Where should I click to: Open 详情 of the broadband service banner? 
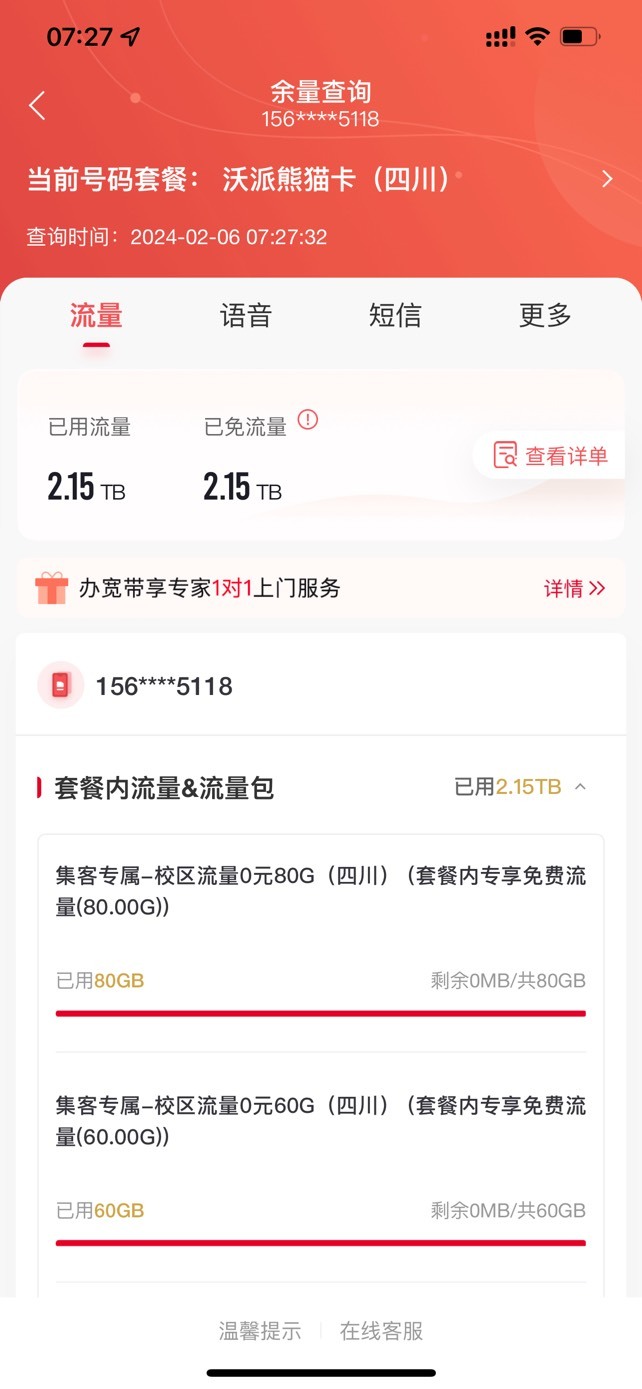click(x=575, y=588)
